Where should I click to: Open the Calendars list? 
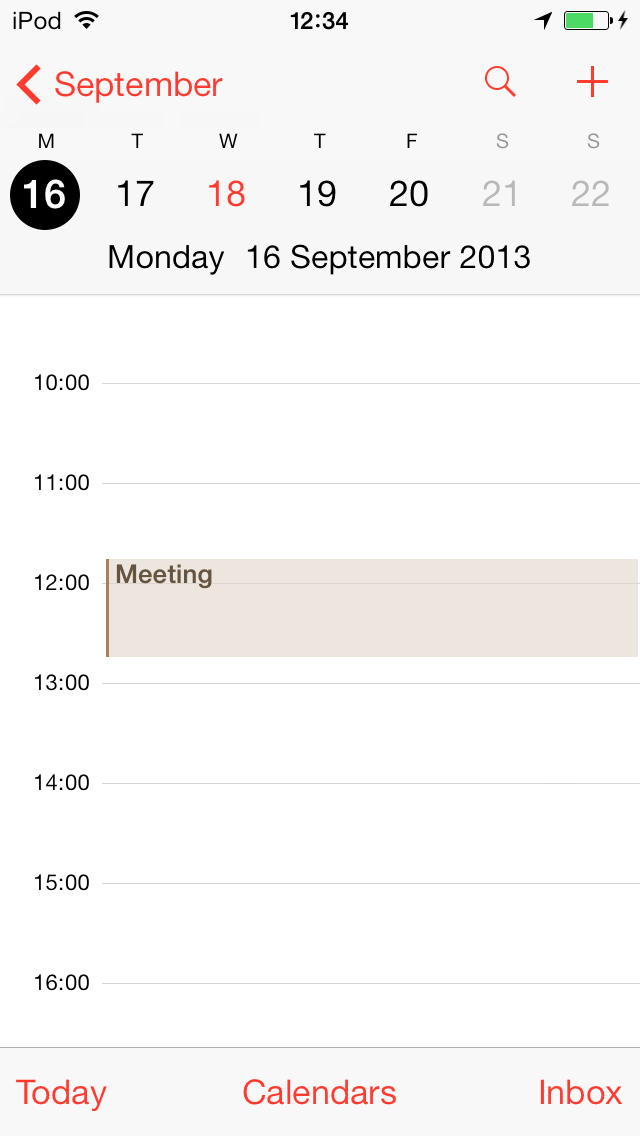tap(320, 1093)
